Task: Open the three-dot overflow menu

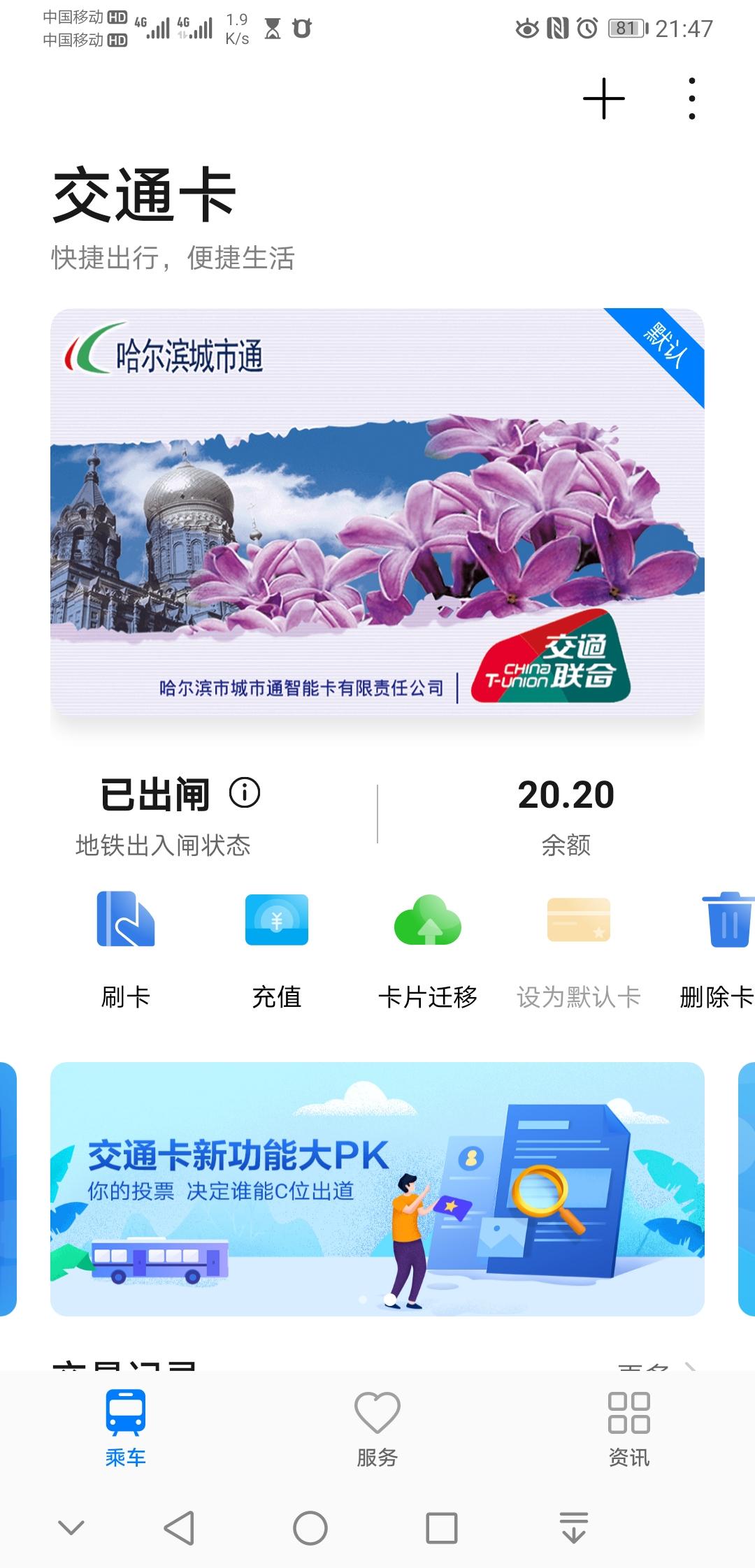Action: click(x=691, y=98)
